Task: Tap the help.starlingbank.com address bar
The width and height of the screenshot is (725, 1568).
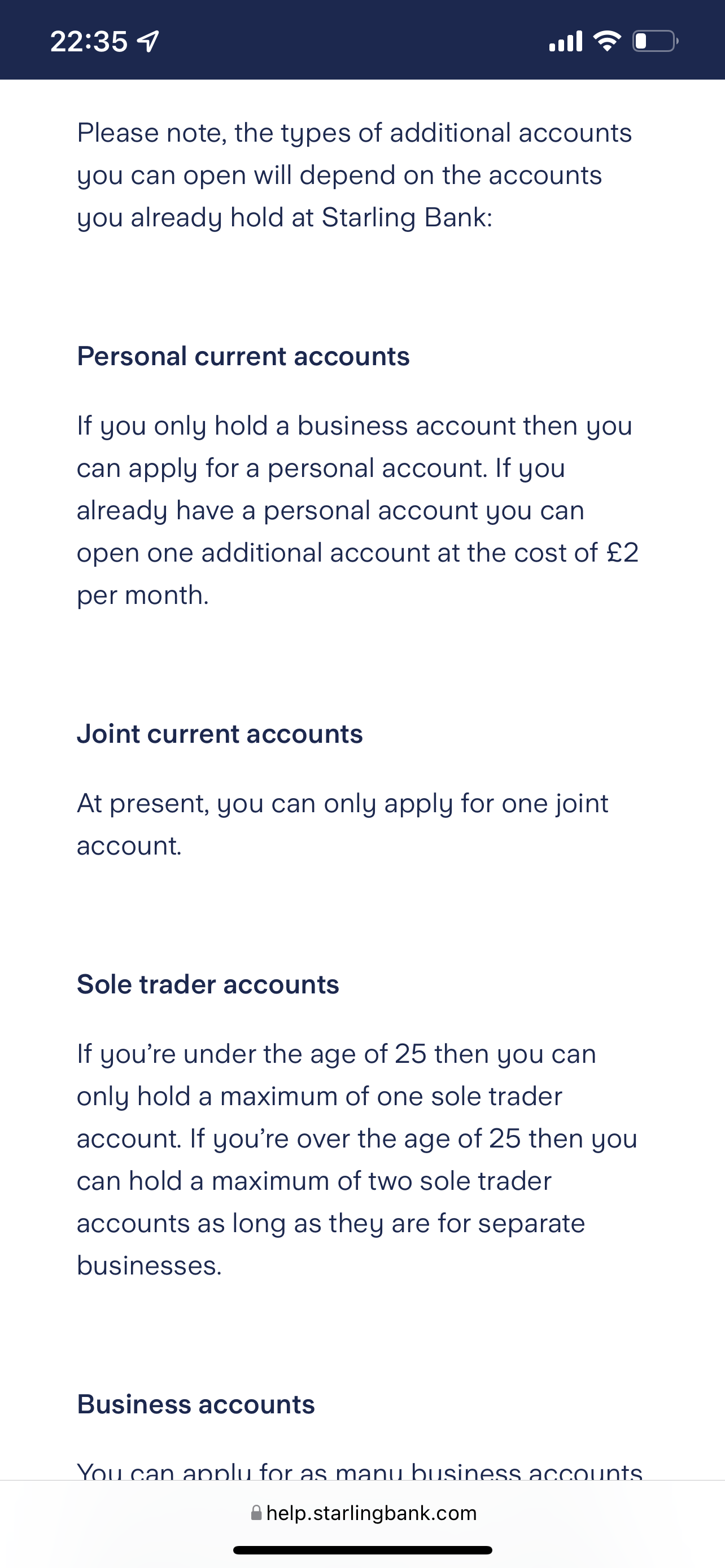Action: (x=364, y=1513)
